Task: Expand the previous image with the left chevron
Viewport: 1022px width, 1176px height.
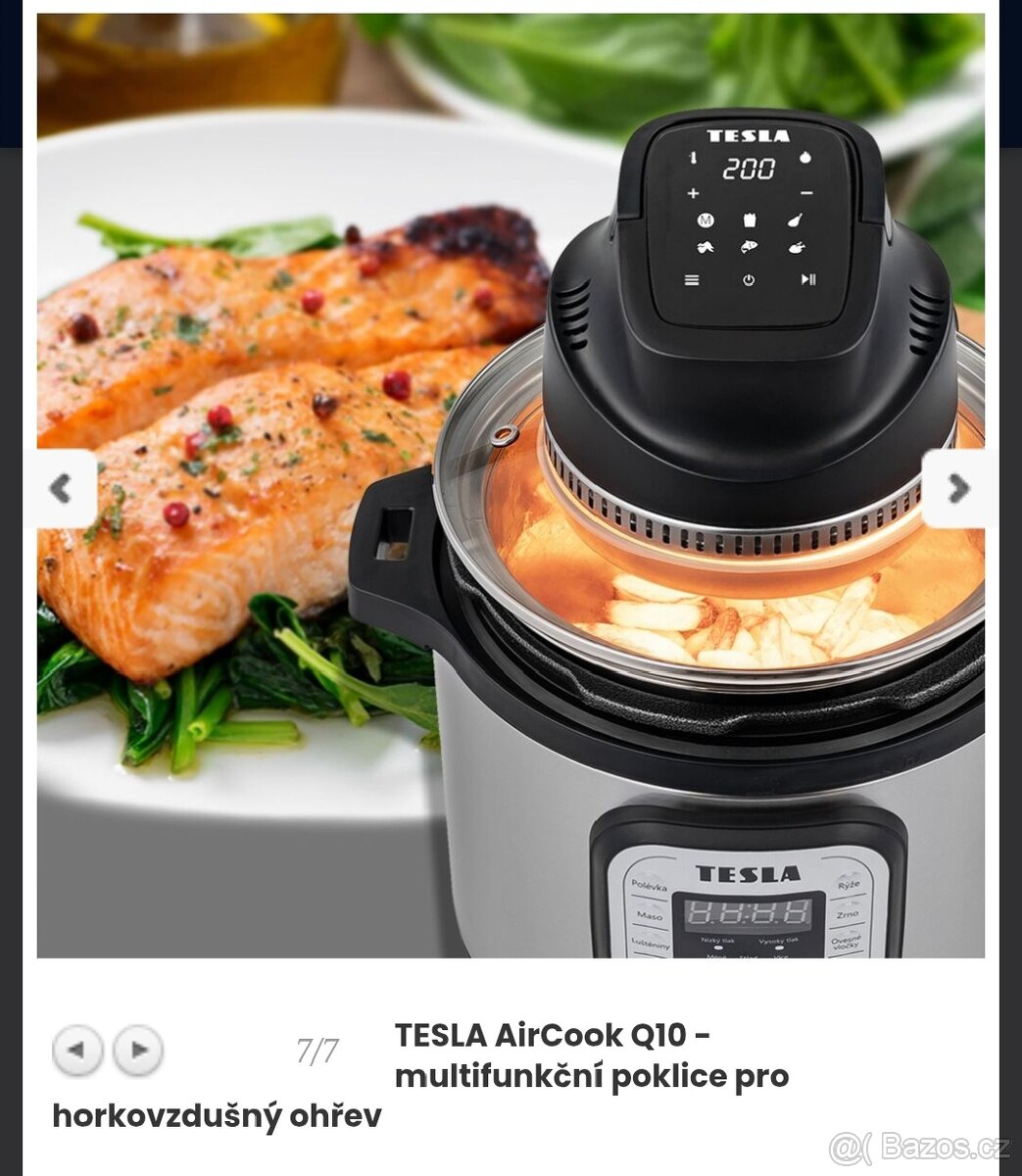Action: coord(62,487)
